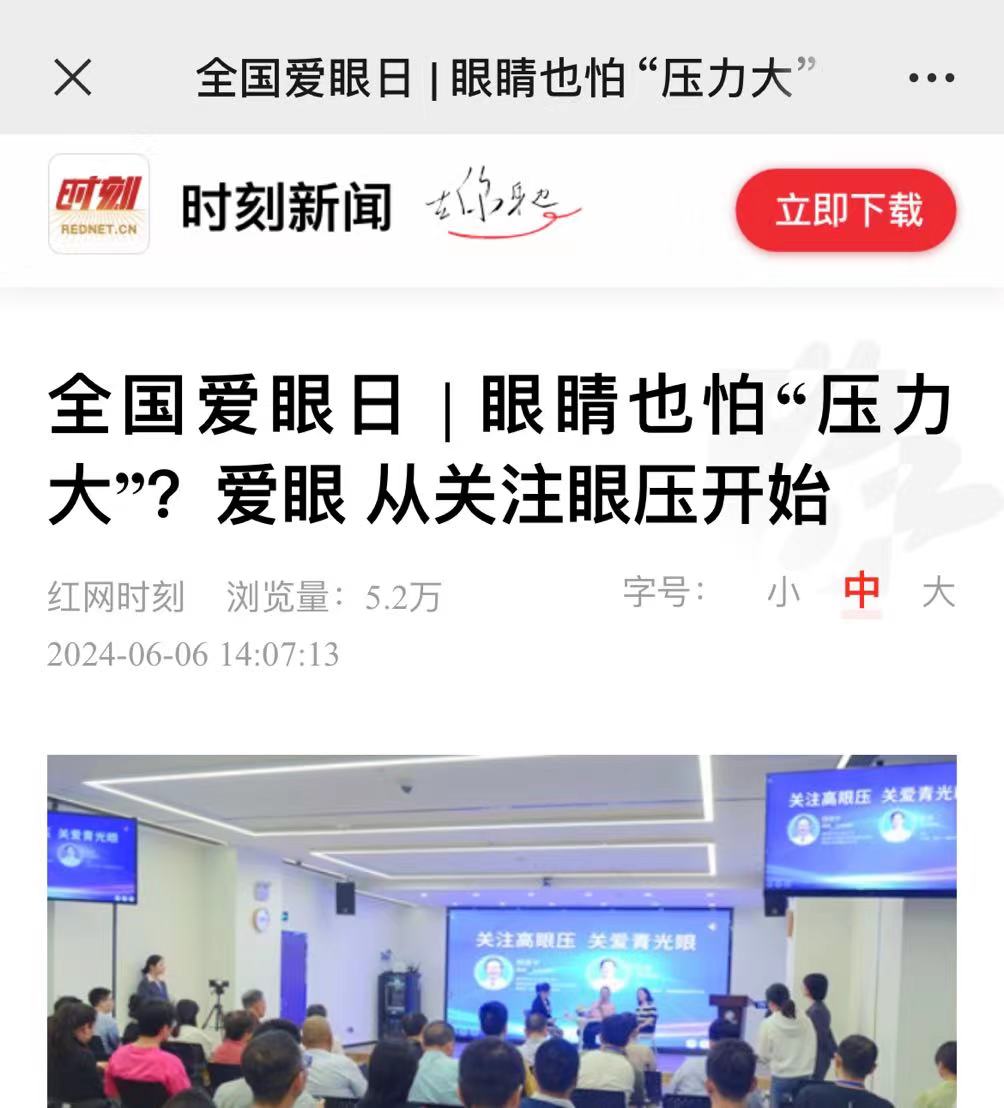Open the three-dot overflow menu

tap(931, 78)
